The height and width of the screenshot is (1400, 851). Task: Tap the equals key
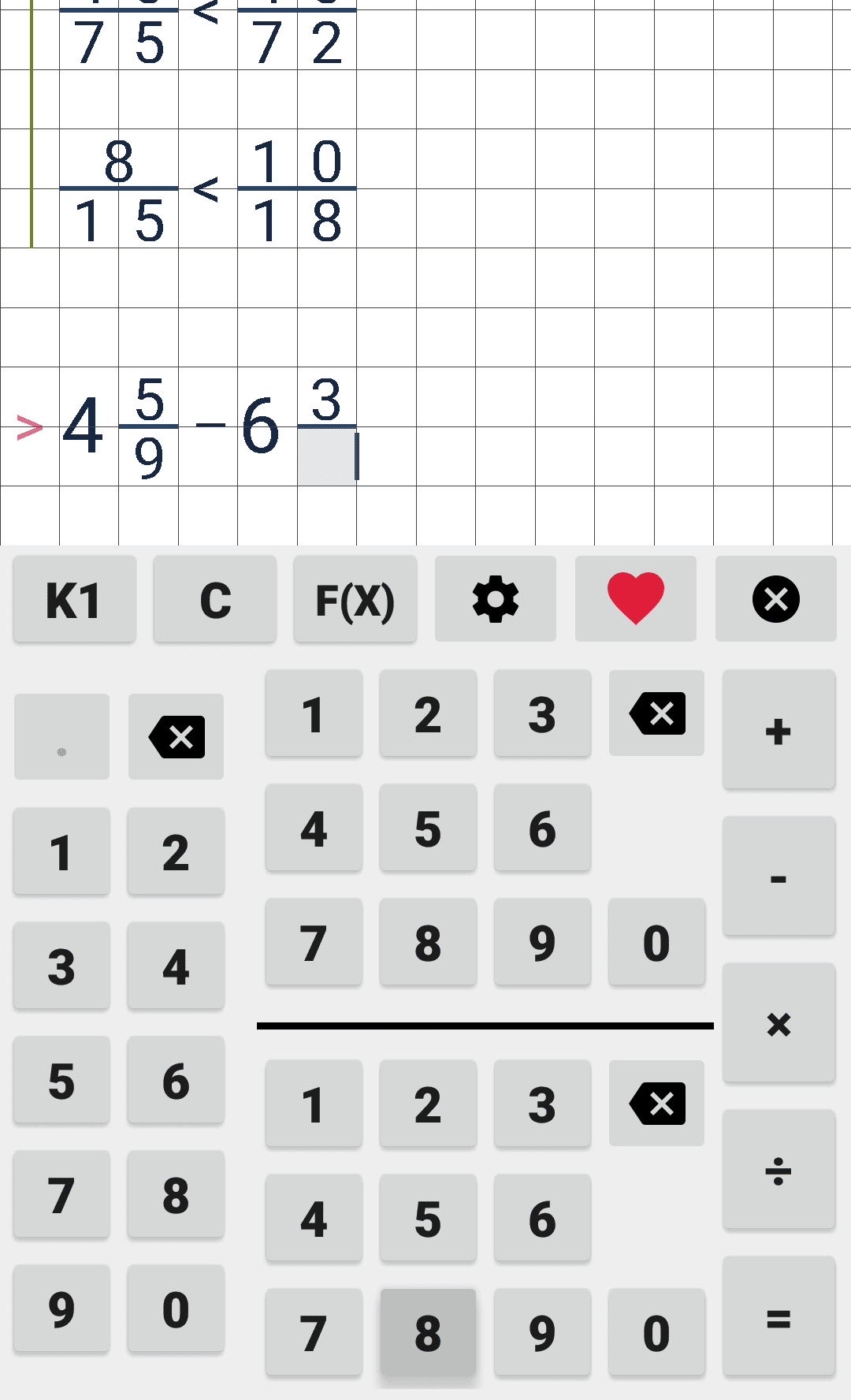pos(778,1317)
